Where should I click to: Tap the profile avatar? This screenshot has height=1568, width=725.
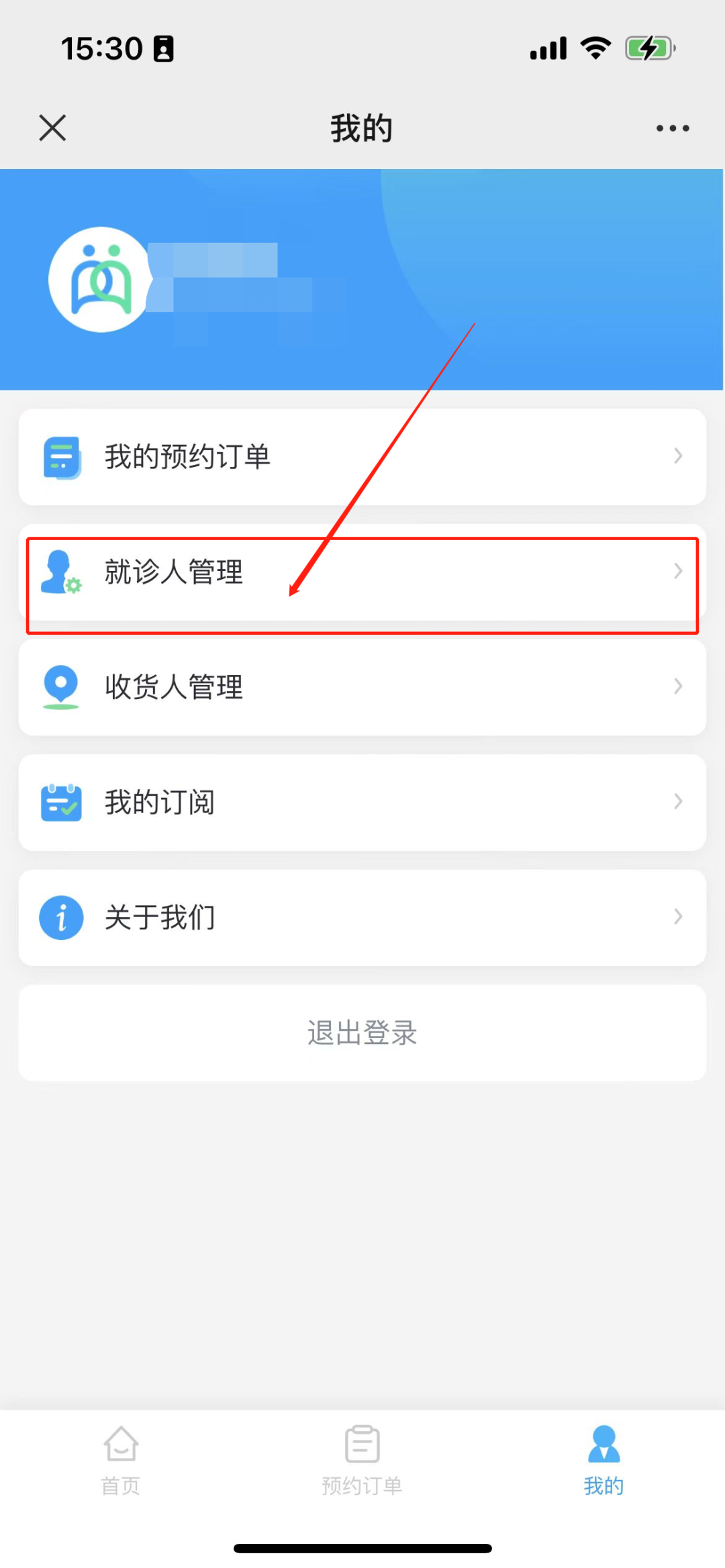click(x=101, y=279)
